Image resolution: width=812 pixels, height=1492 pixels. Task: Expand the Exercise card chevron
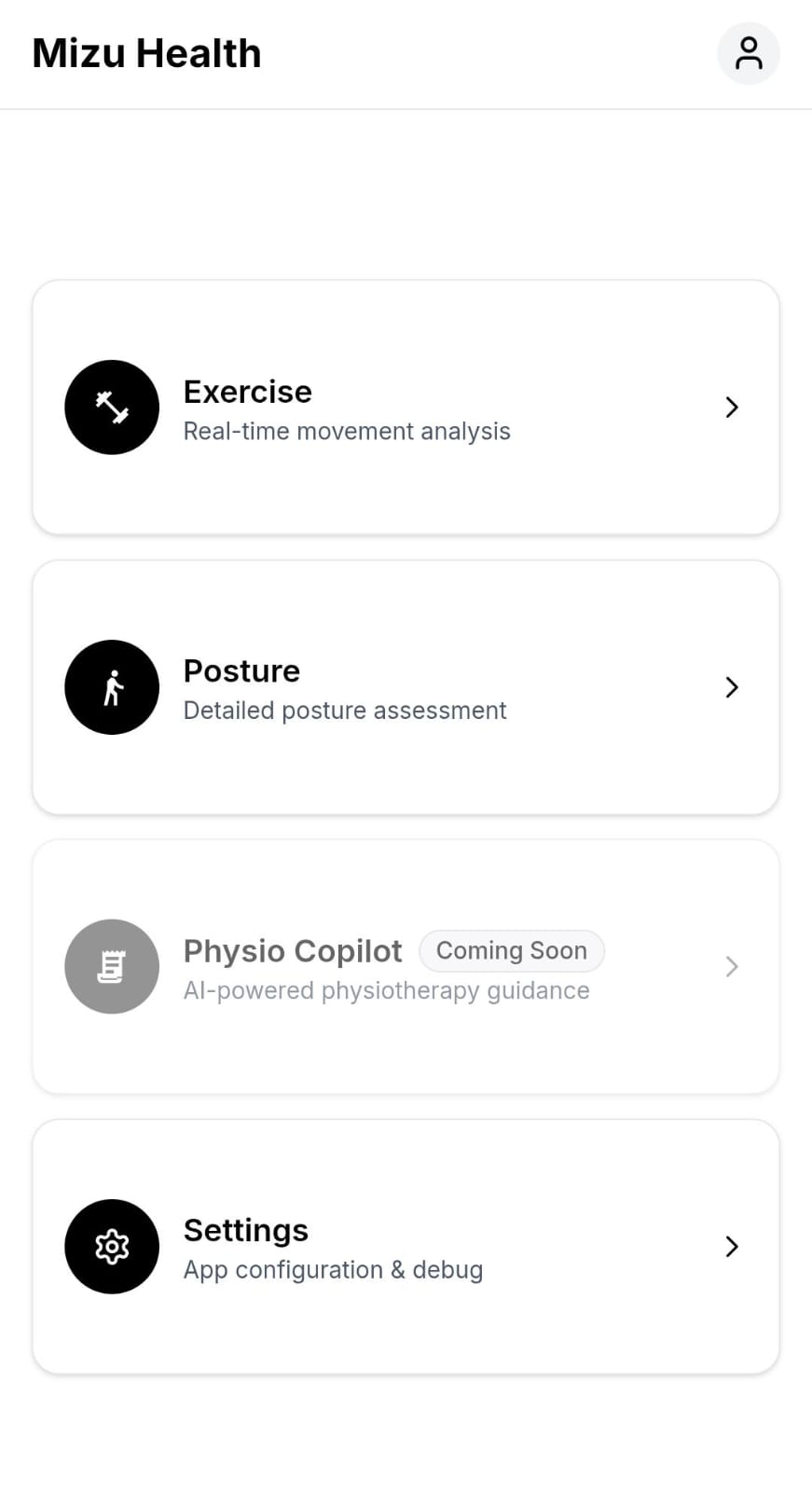[x=732, y=408]
